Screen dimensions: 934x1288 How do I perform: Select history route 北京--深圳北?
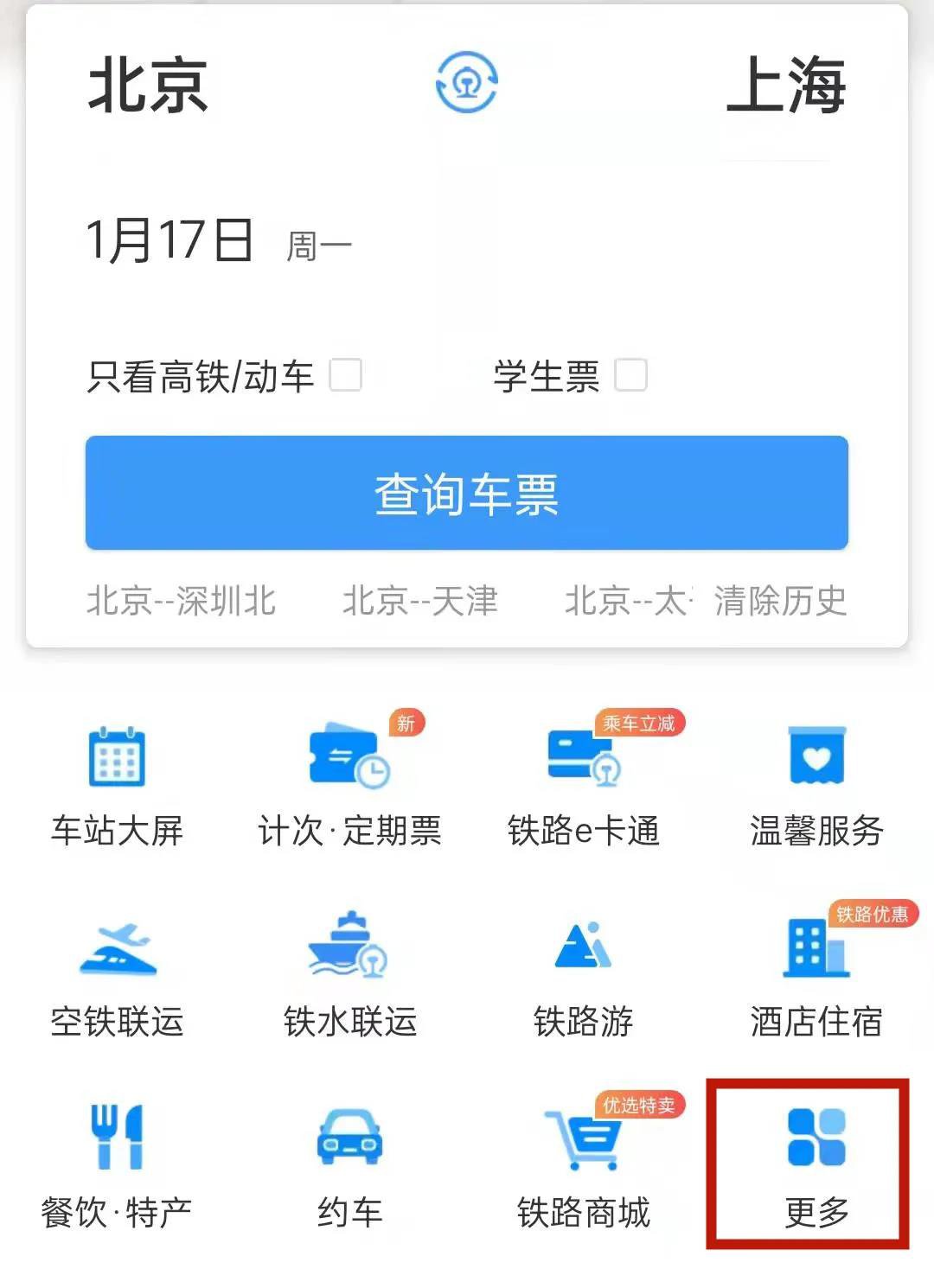pyautogui.click(x=181, y=601)
